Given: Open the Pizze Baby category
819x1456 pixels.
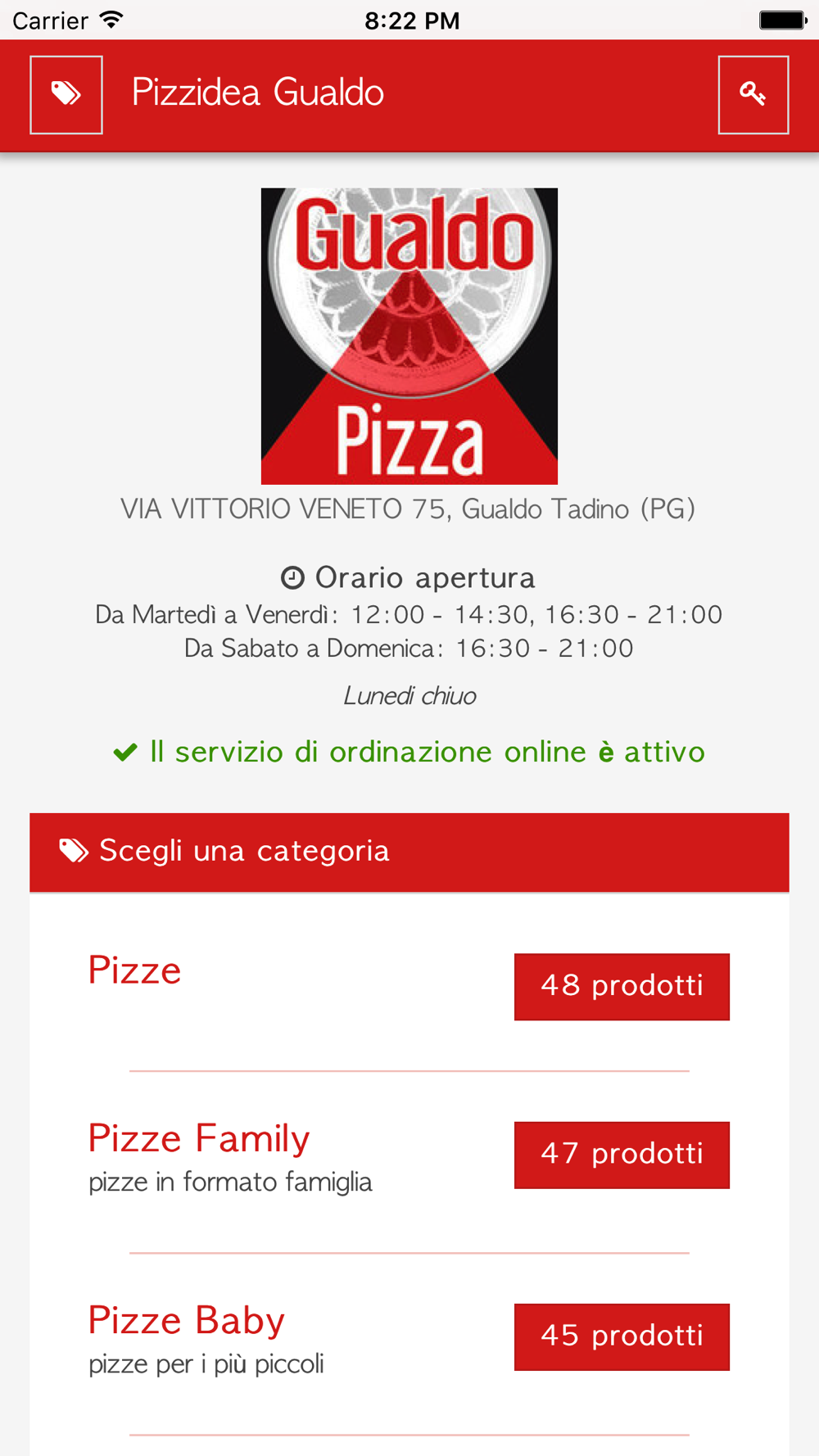Looking at the screenshot, I should coord(187,1320).
